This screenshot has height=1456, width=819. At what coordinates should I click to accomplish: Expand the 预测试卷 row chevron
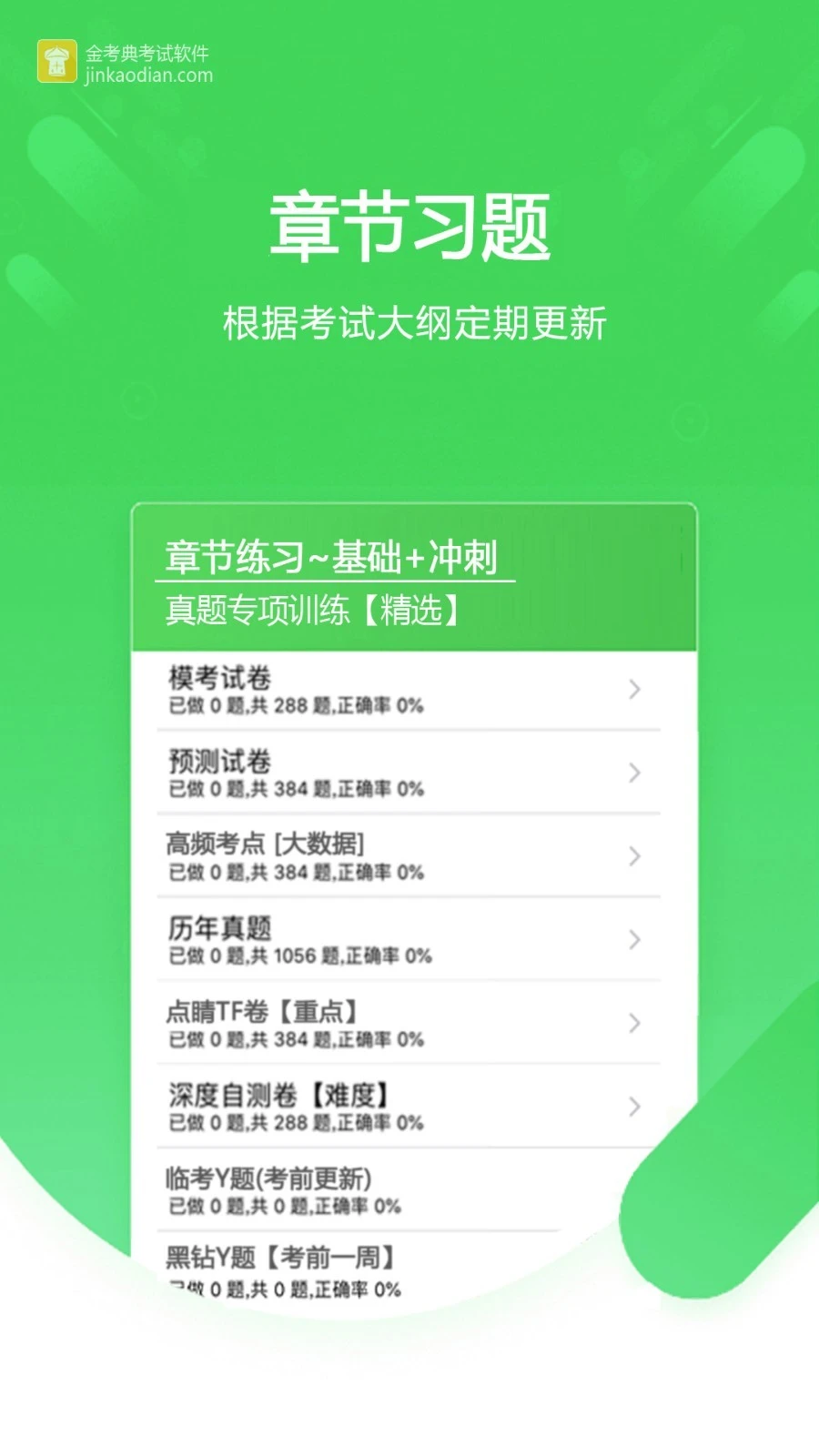point(633,774)
